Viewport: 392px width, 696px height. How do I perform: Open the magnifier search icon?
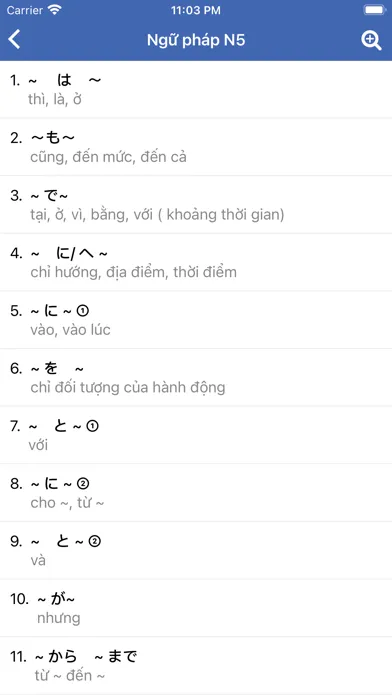pos(371,40)
